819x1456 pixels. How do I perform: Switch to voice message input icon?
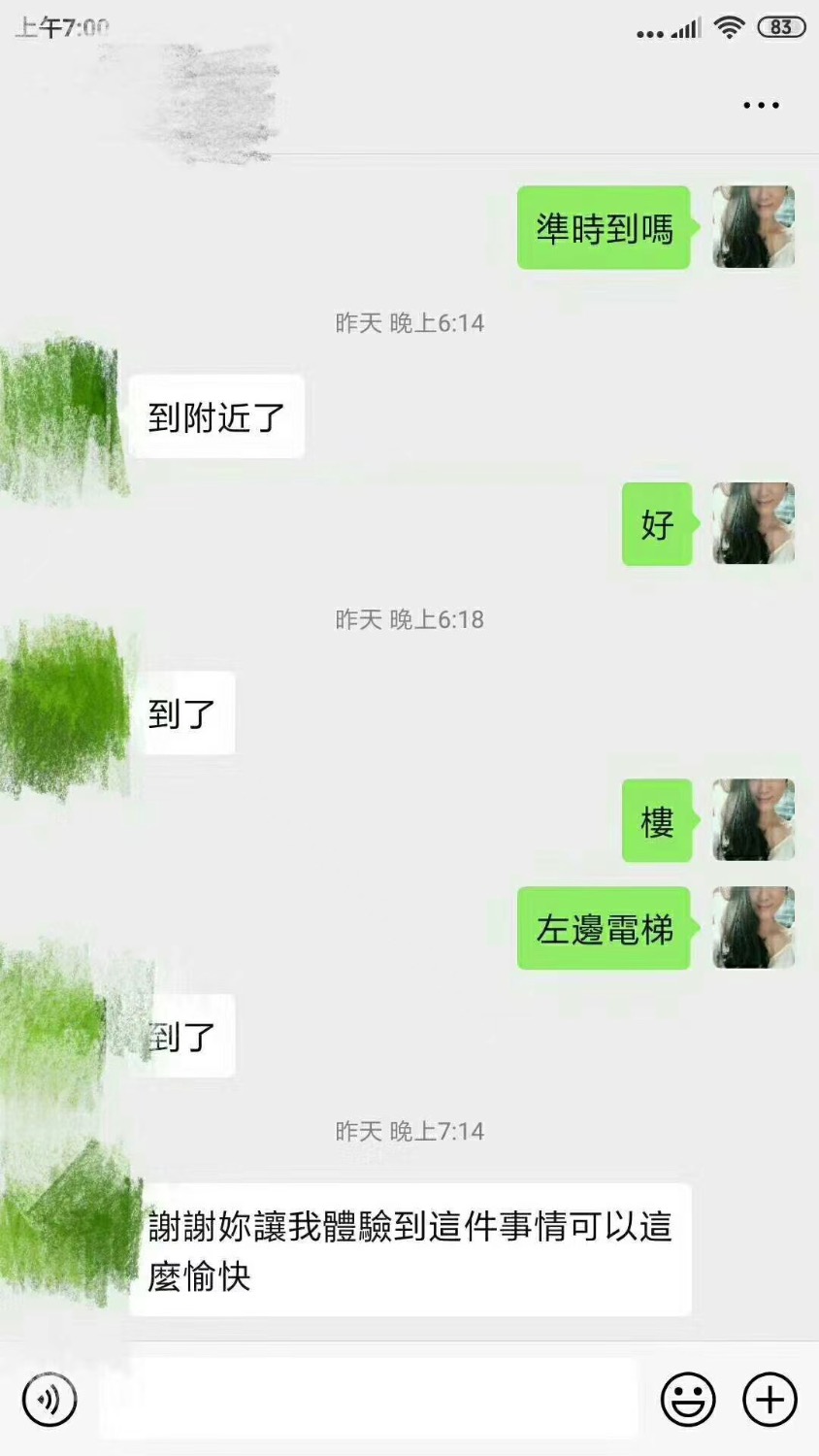pos(49,1400)
